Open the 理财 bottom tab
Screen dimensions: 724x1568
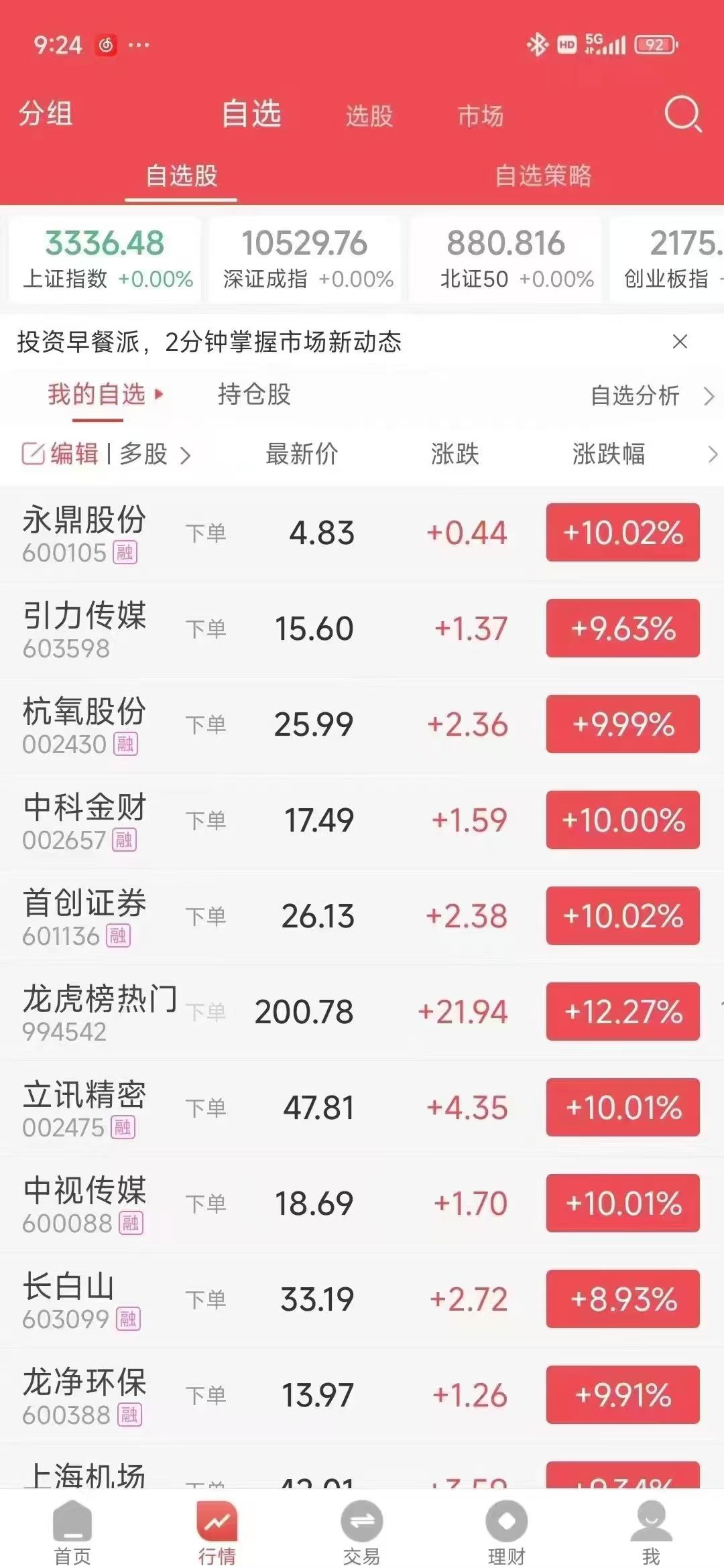pyautogui.click(x=507, y=1531)
